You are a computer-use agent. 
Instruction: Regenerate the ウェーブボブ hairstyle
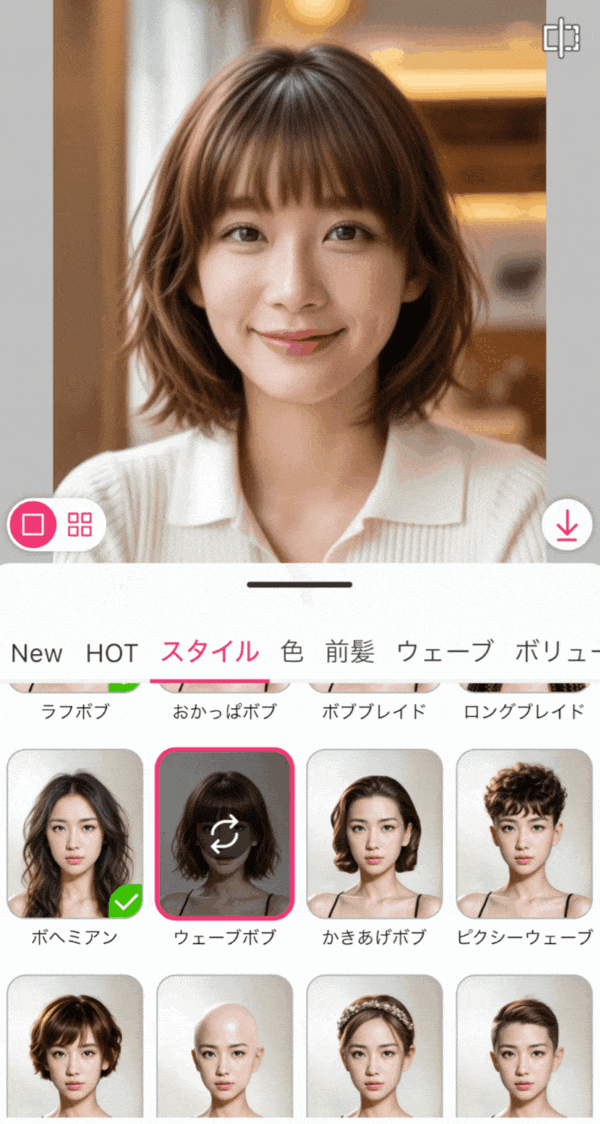point(225,834)
